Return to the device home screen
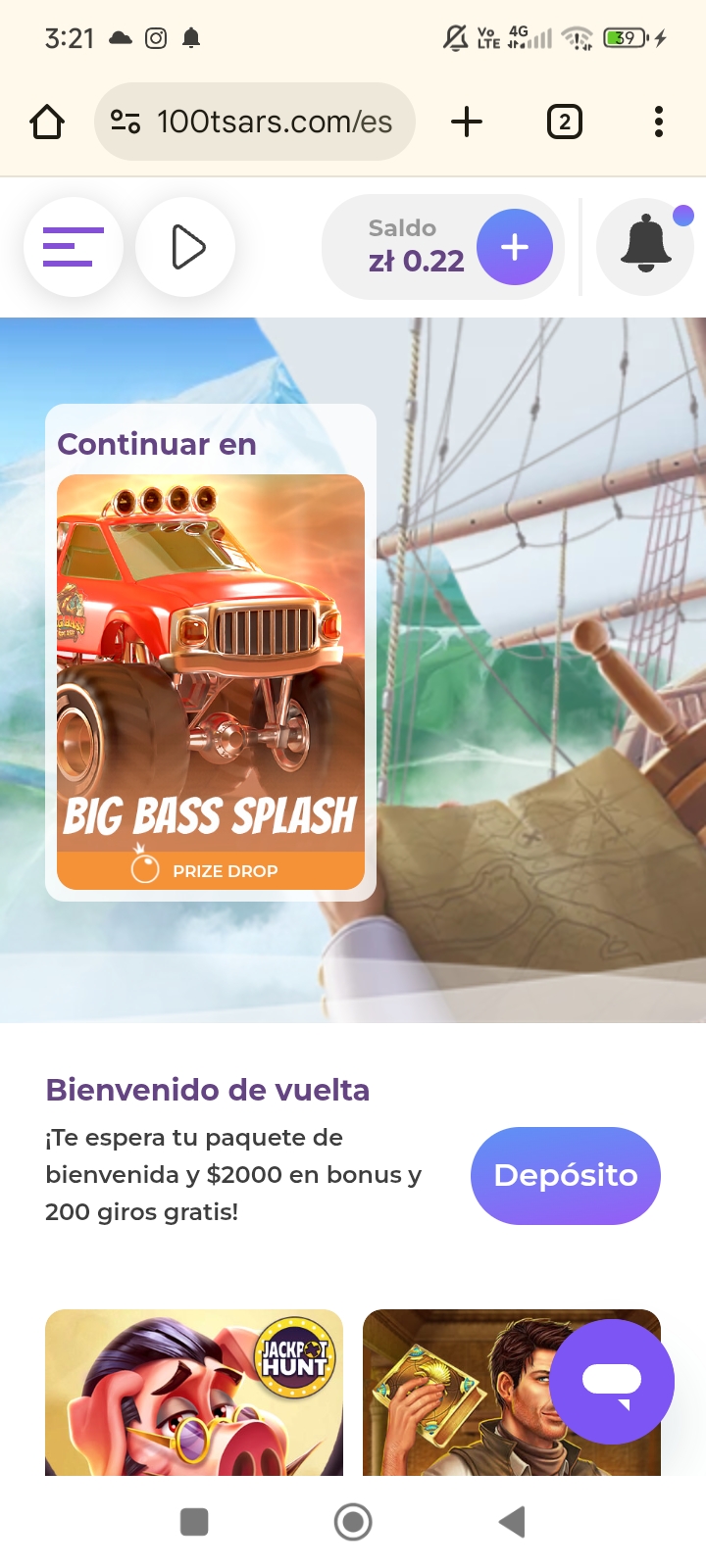This screenshot has height=1568, width=706. 353,1522
